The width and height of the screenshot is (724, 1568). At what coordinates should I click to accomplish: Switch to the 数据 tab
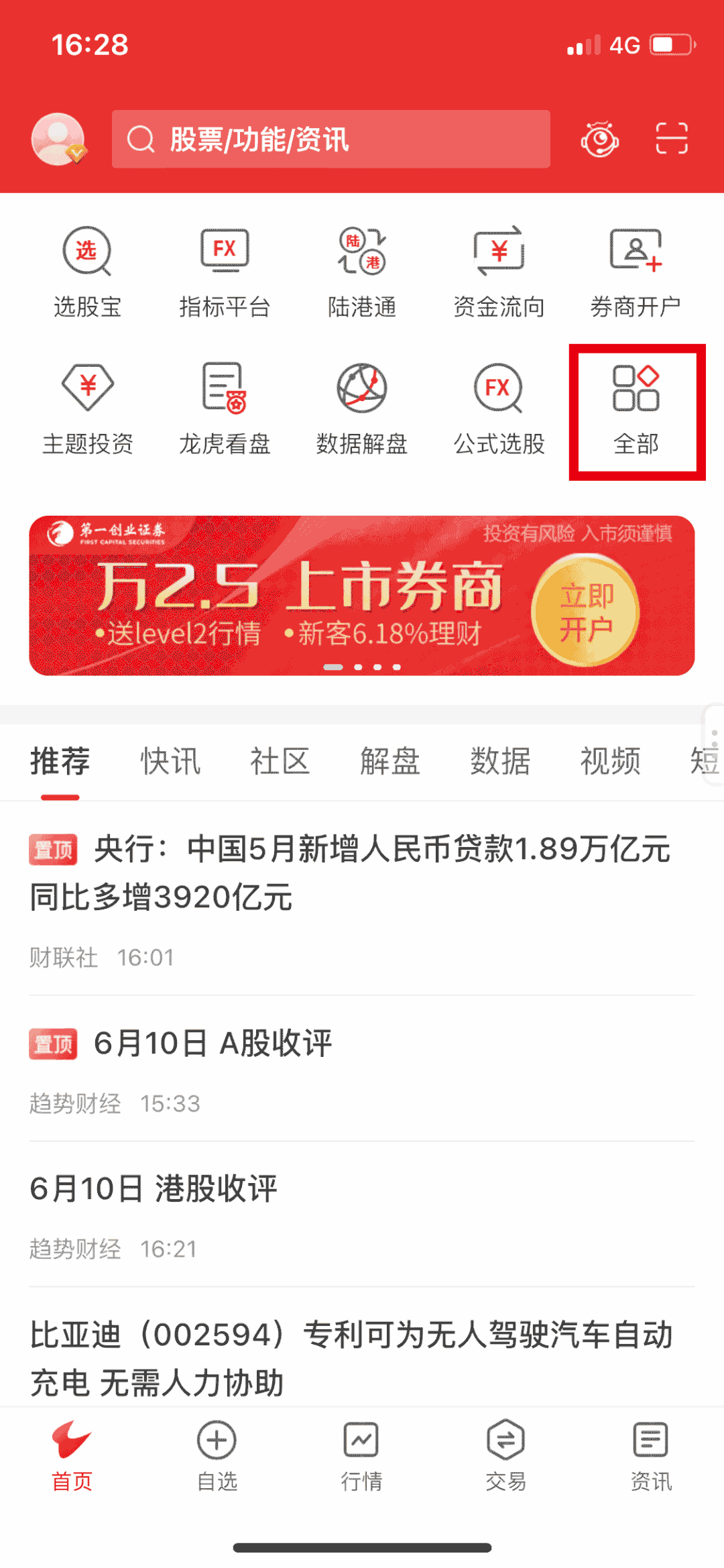[x=500, y=761]
